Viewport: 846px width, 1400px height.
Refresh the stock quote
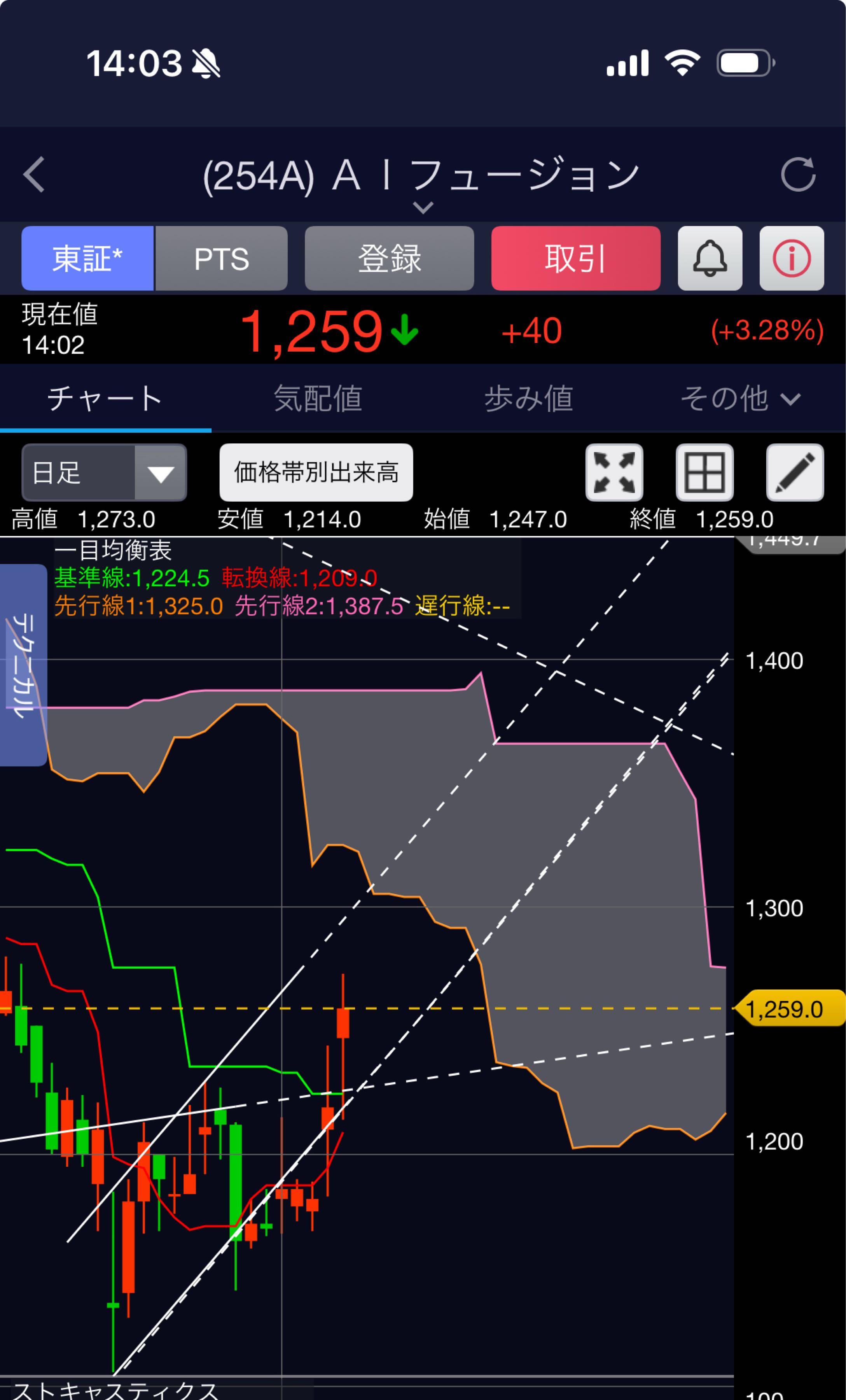(798, 175)
